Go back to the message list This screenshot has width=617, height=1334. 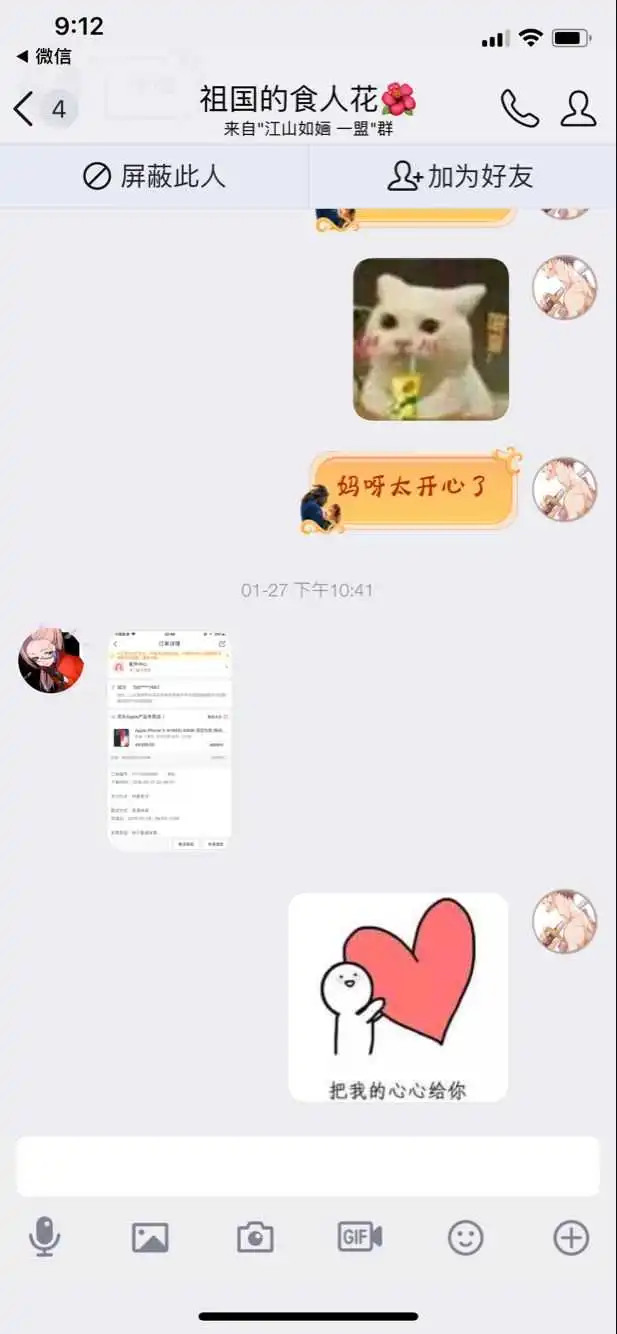(x=25, y=108)
